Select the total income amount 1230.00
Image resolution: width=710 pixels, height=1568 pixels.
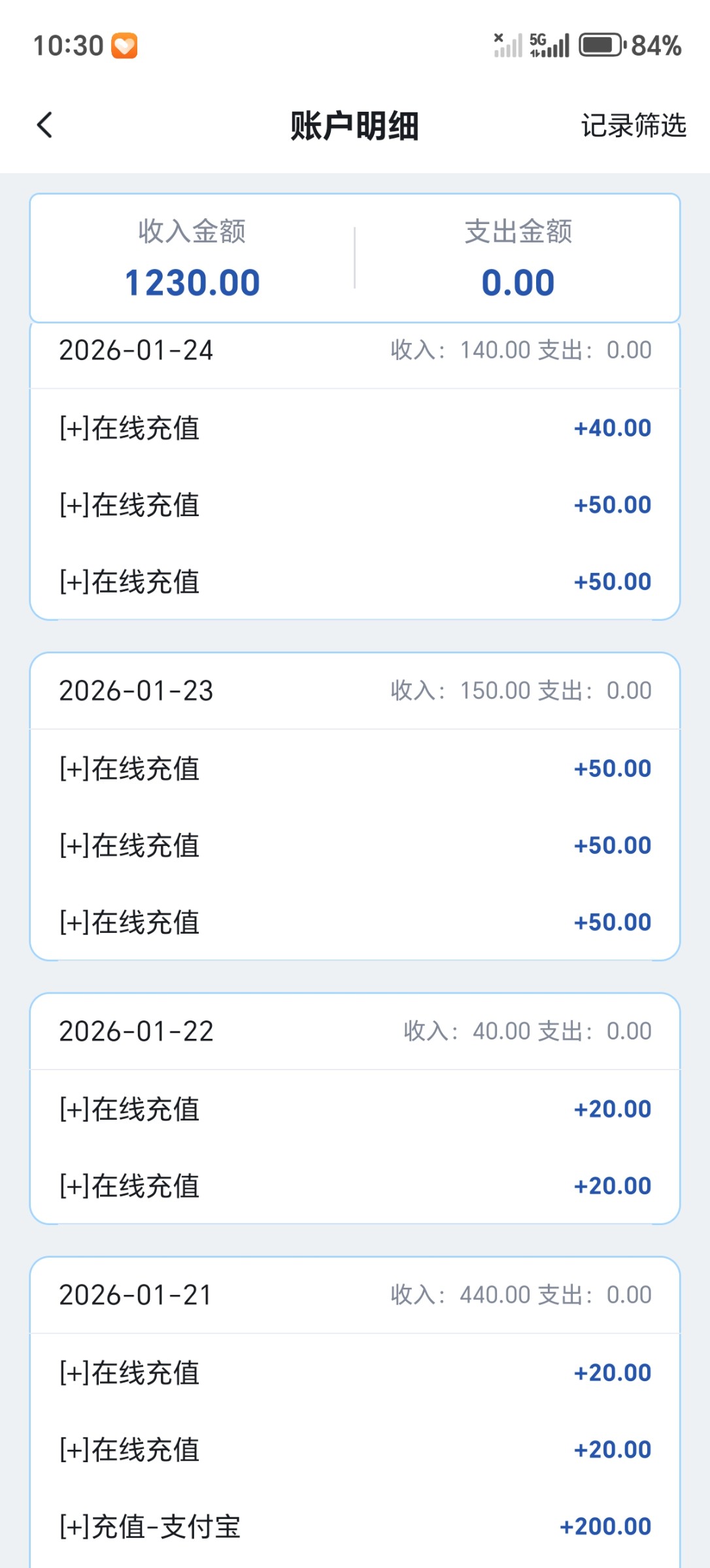pos(193,281)
